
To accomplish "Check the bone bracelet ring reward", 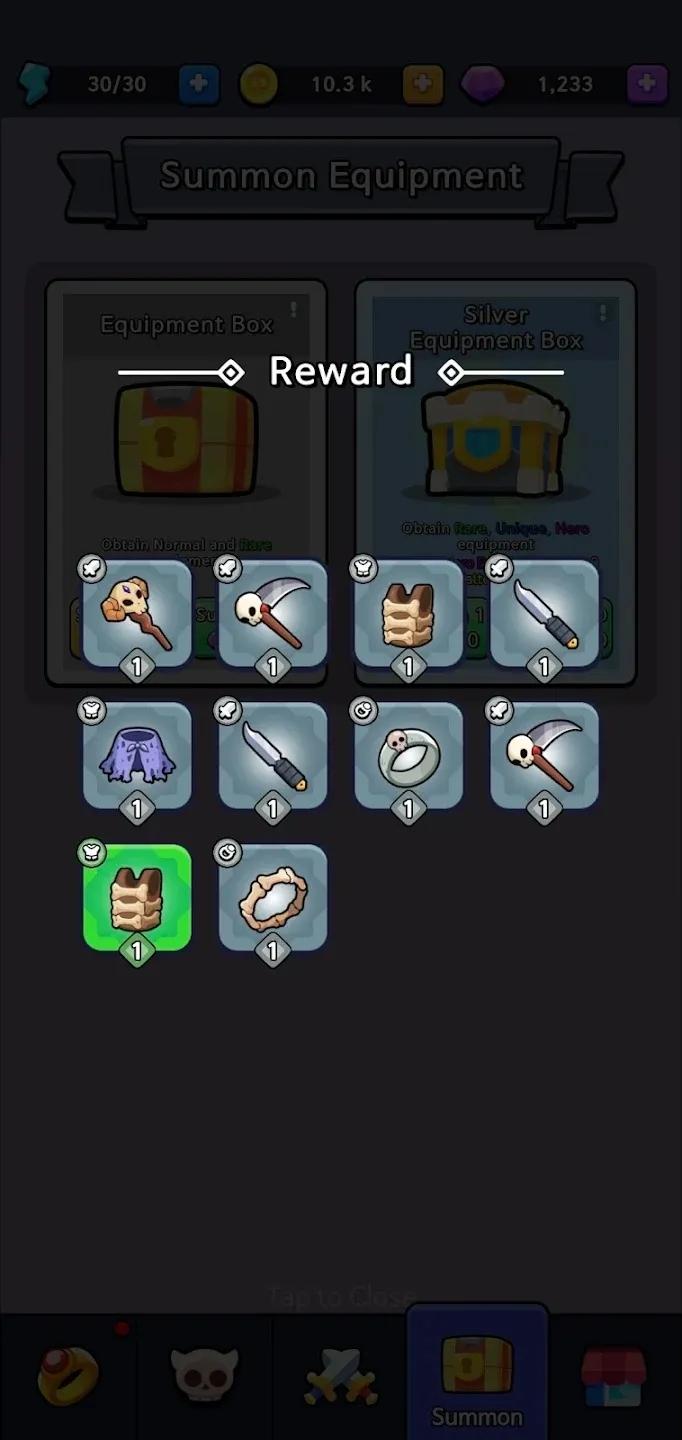I will [272, 898].
